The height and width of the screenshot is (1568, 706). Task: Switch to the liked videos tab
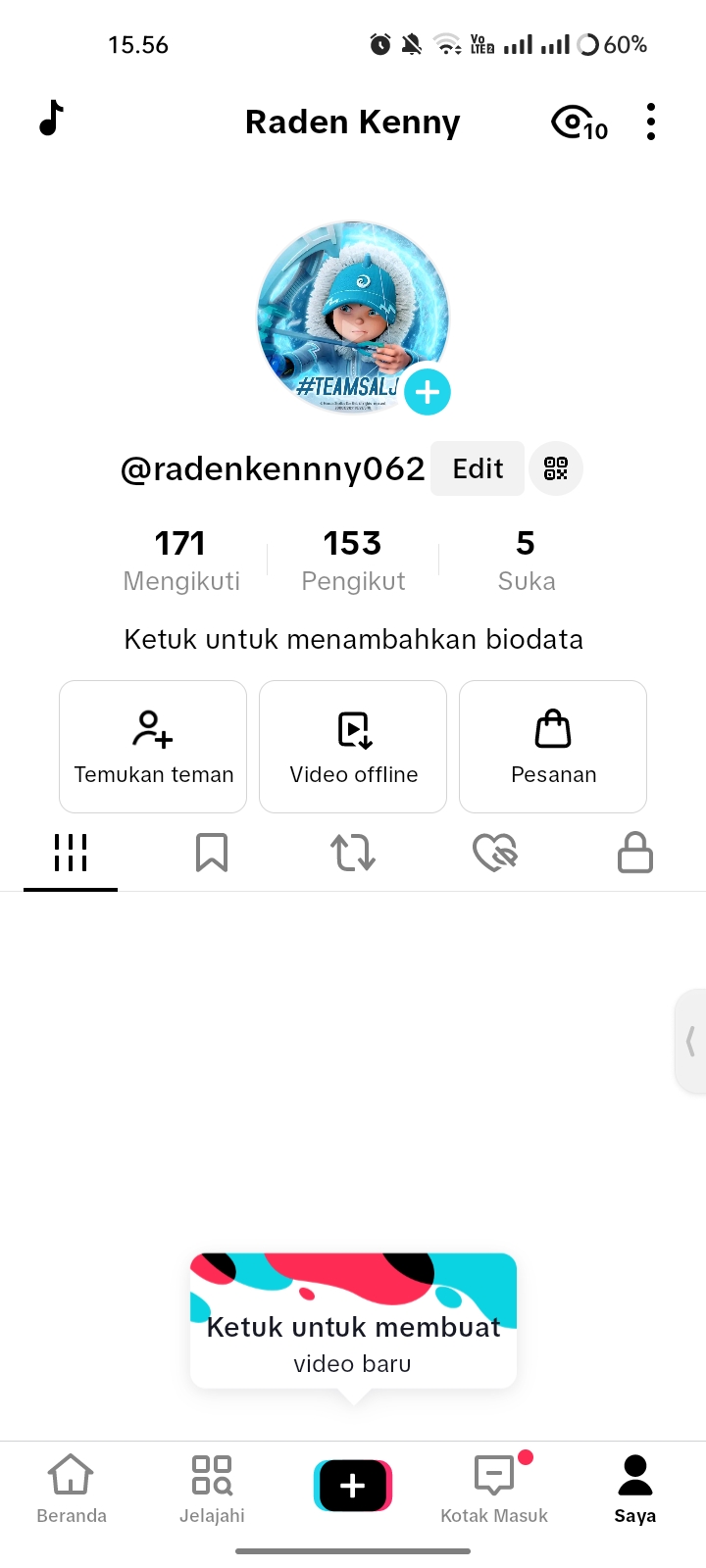(x=494, y=853)
